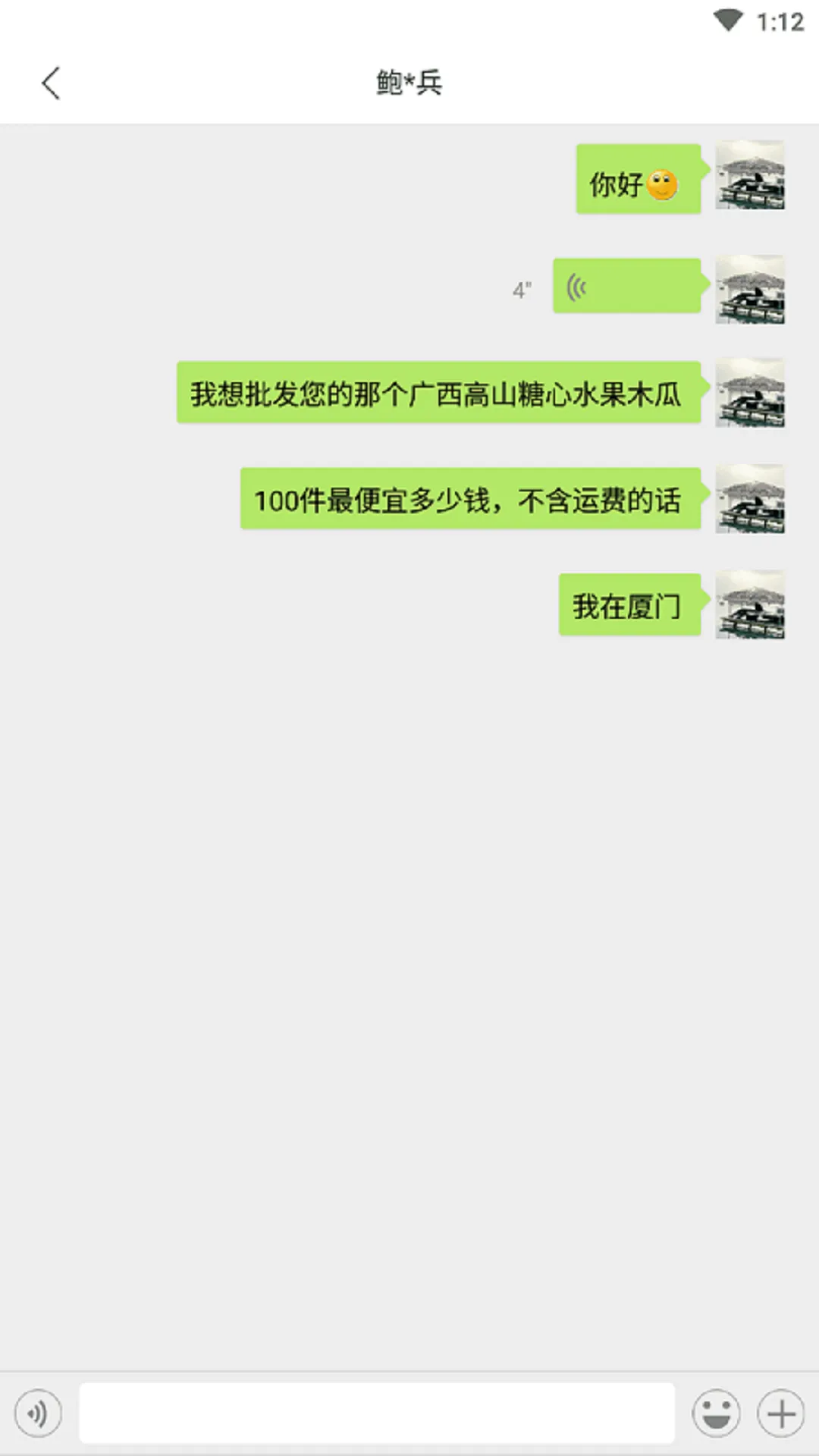Focus the message text field
819x1456 pixels.
coord(377,1414)
